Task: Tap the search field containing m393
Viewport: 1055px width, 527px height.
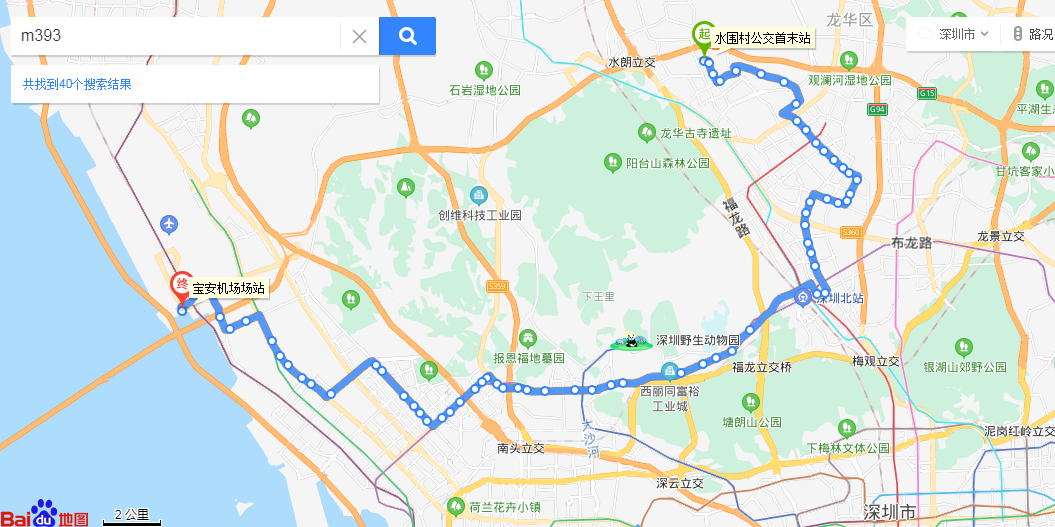Action: click(175, 36)
